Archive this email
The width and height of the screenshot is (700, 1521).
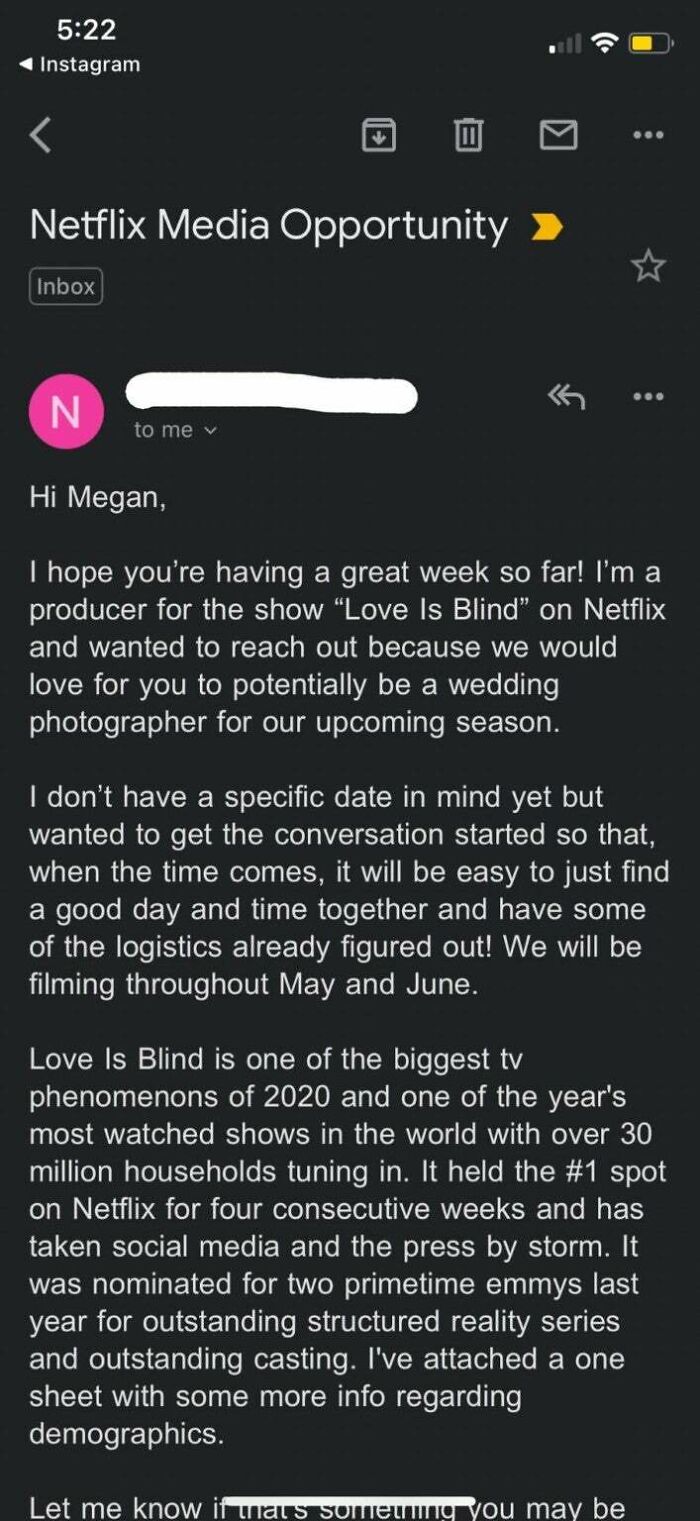(x=378, y=134)
